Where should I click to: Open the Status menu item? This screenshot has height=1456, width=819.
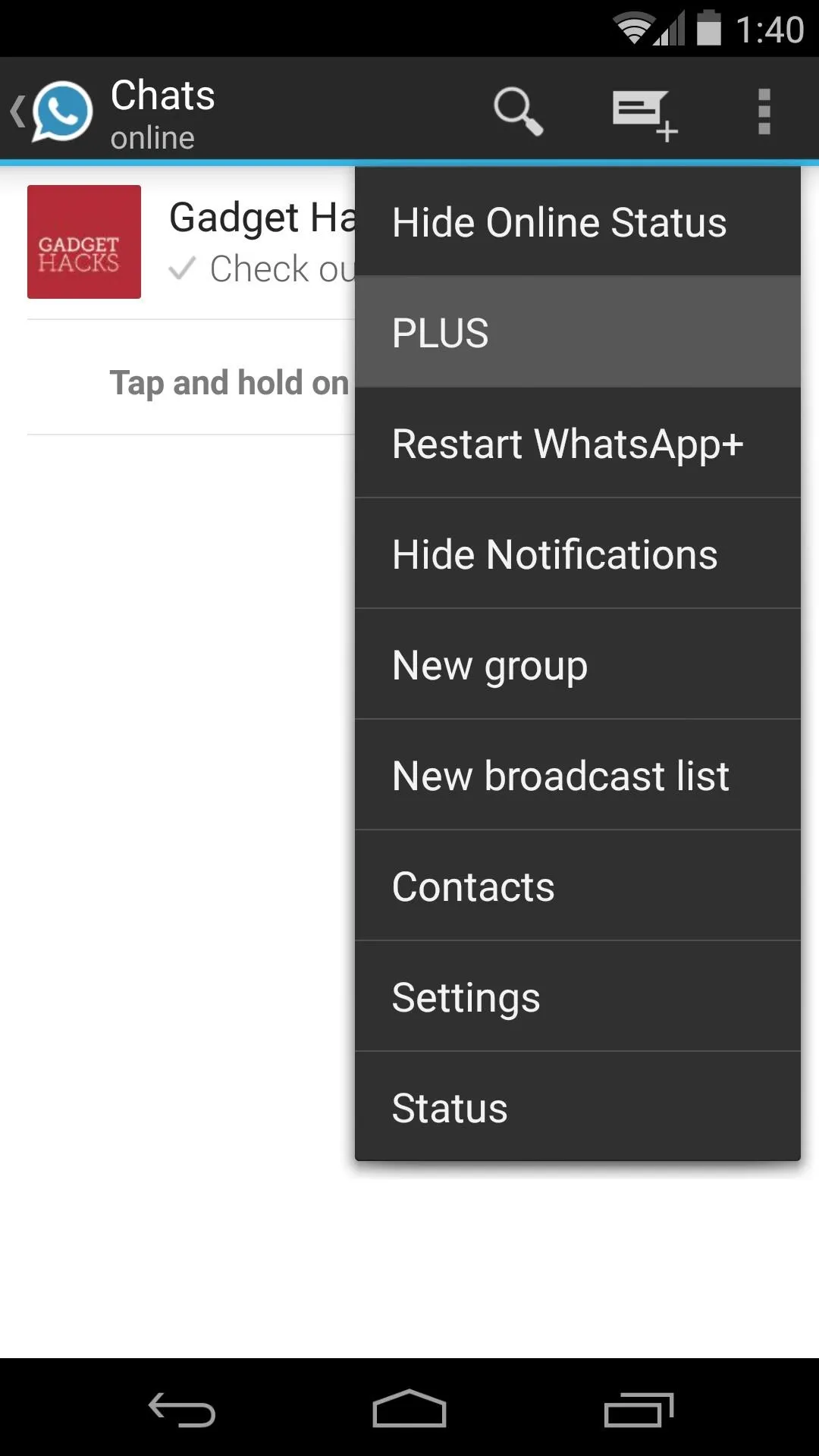point(577,1106)
